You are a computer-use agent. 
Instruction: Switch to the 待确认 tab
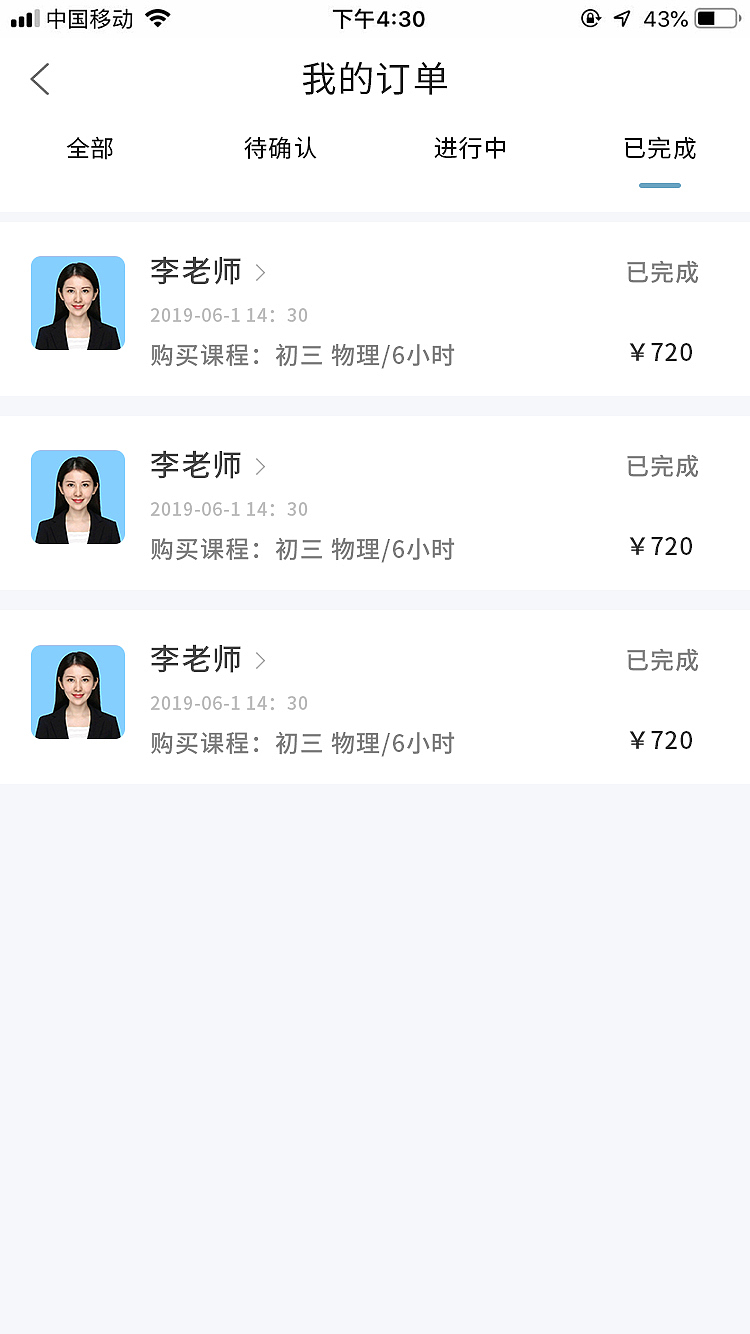280,148
